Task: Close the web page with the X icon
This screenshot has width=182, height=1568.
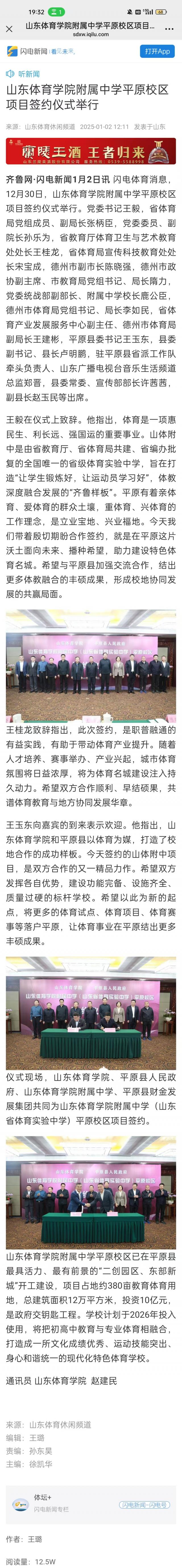Action: [9, 29]
